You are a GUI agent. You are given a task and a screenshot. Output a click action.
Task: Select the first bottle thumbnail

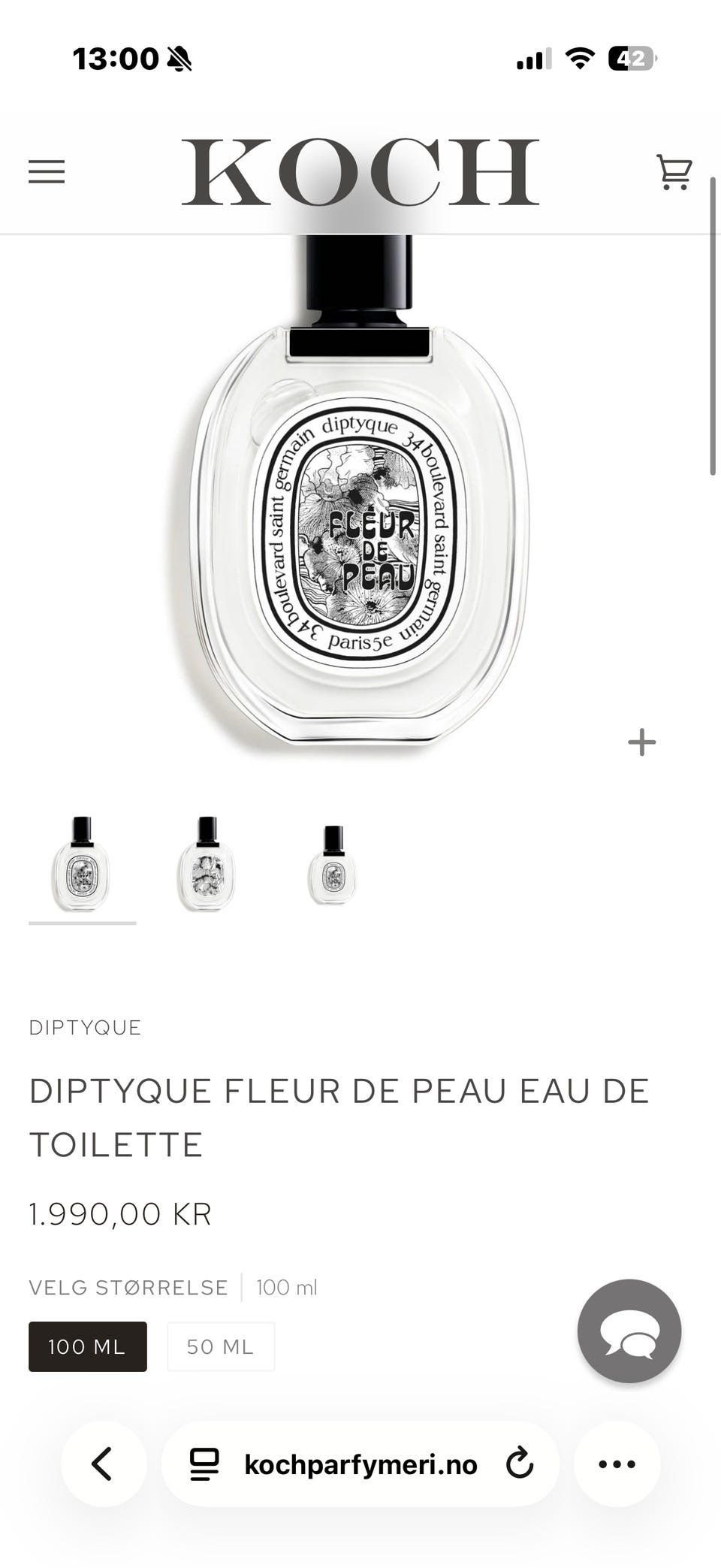pos(82,864)
